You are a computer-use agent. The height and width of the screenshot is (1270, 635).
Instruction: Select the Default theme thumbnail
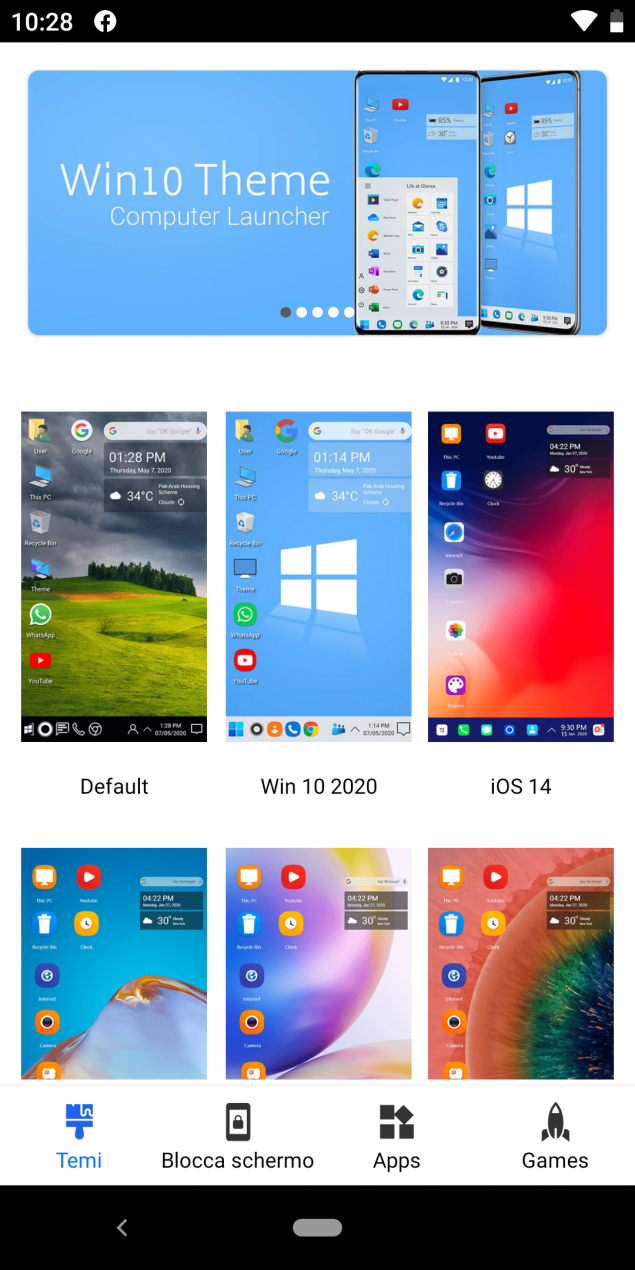[114, 576]
